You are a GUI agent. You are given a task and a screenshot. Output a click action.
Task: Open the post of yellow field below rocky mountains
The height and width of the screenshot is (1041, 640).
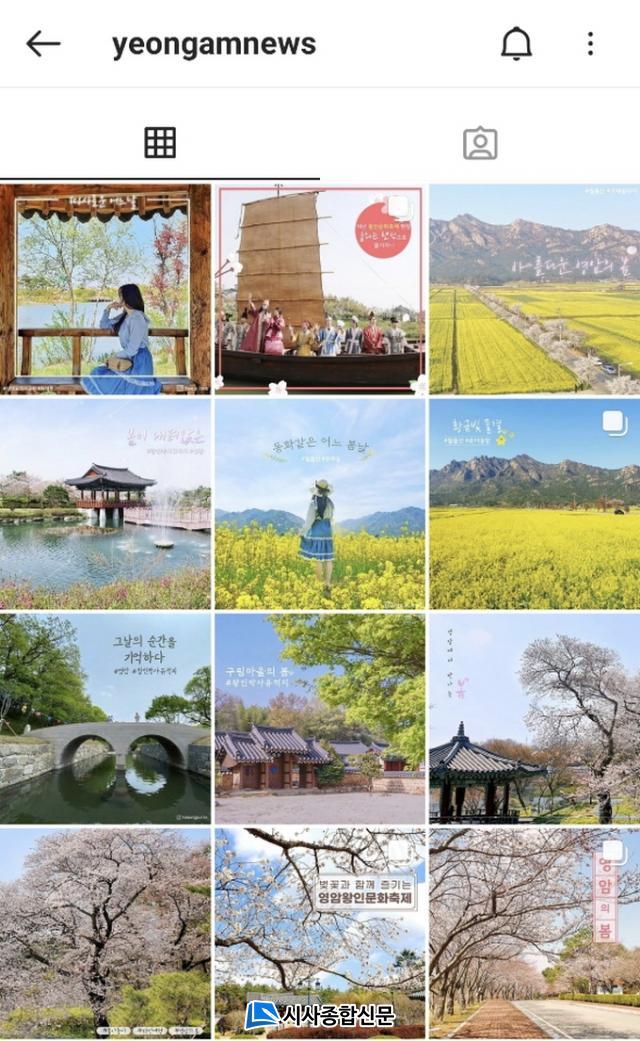click(x=535, y=504)
